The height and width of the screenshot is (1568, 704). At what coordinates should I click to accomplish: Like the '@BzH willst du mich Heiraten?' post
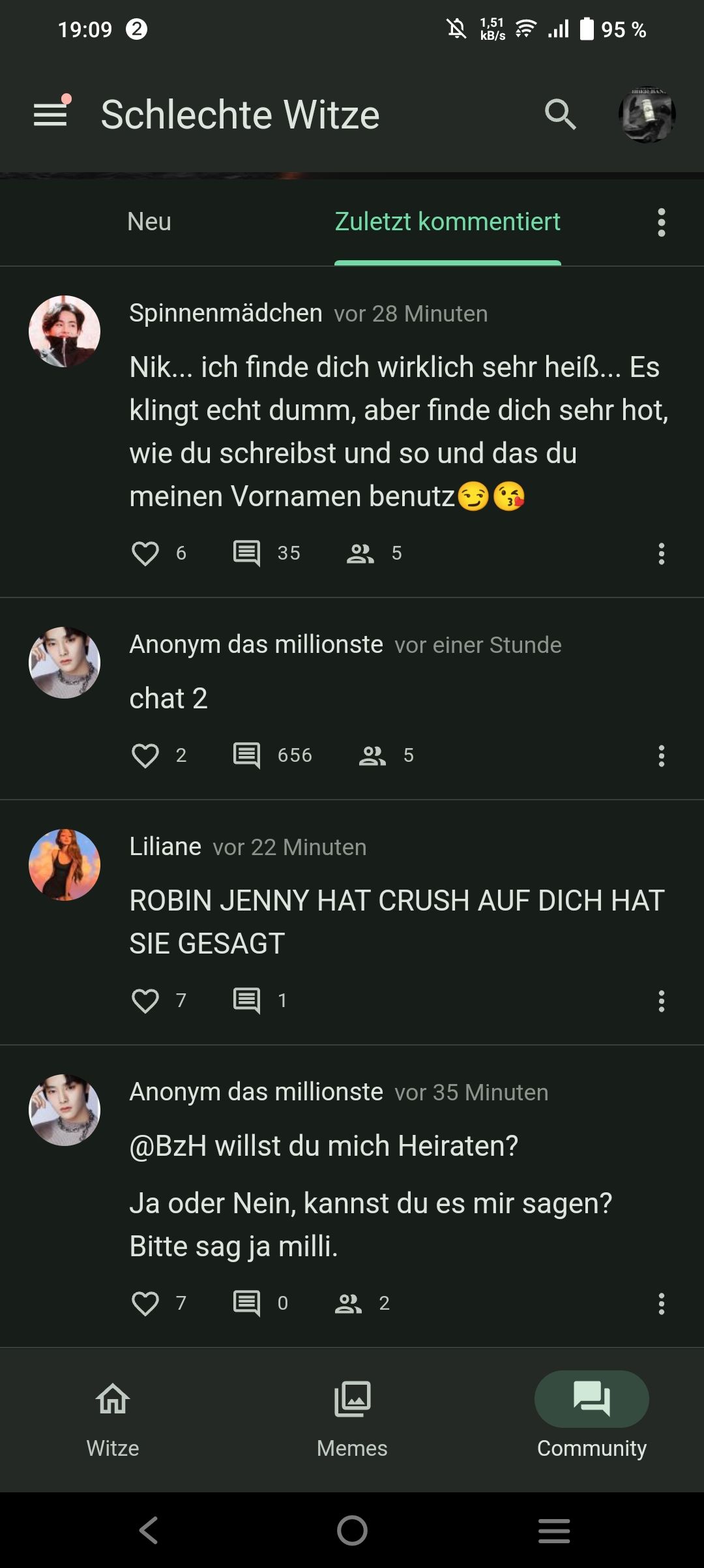click(145, 1304)
